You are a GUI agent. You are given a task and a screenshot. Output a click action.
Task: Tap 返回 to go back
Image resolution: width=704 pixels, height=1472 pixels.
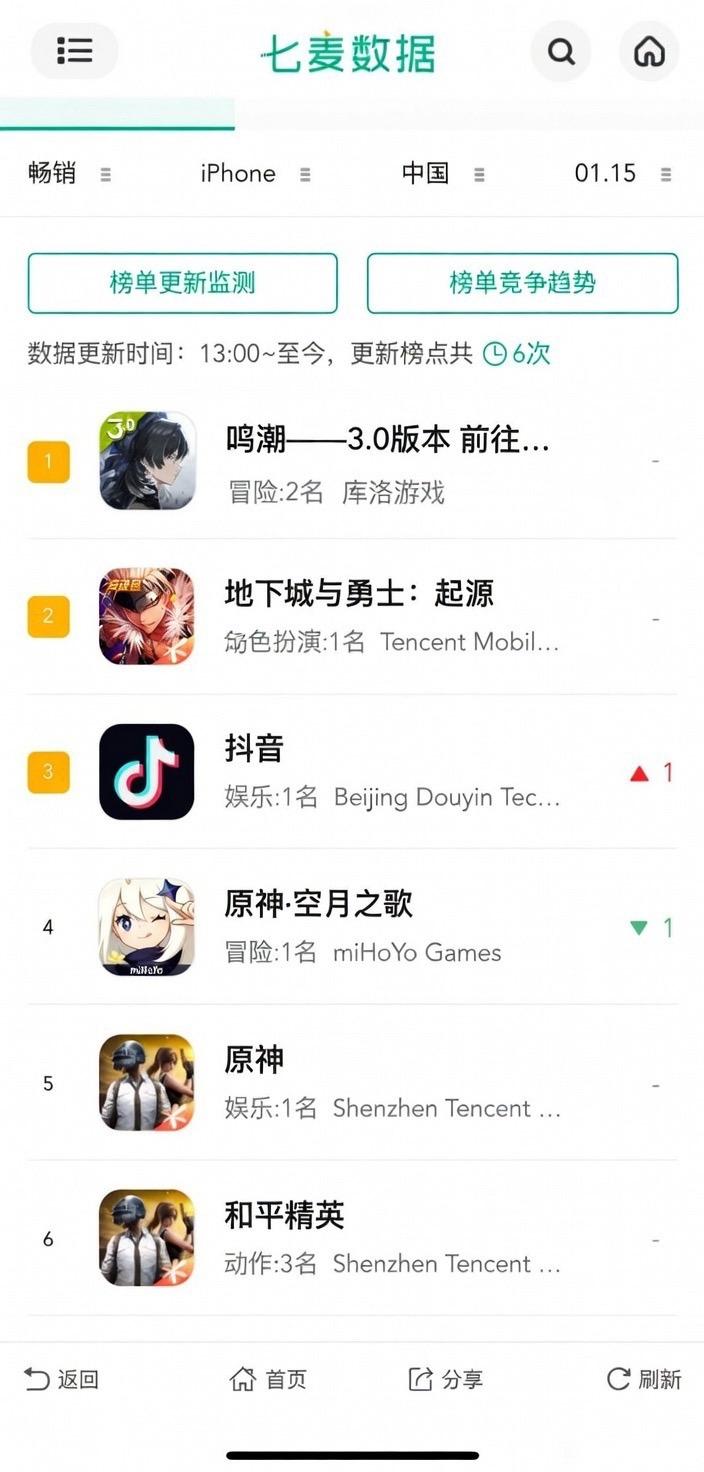(x=62, y=1380)
